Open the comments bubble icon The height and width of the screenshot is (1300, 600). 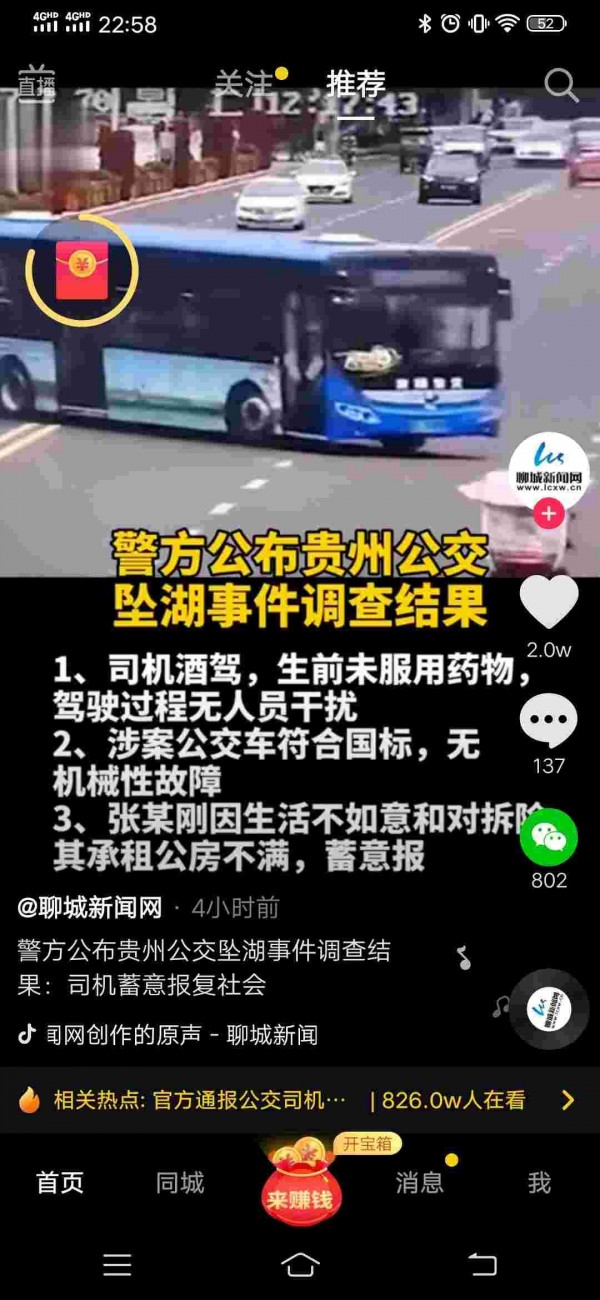548,719
